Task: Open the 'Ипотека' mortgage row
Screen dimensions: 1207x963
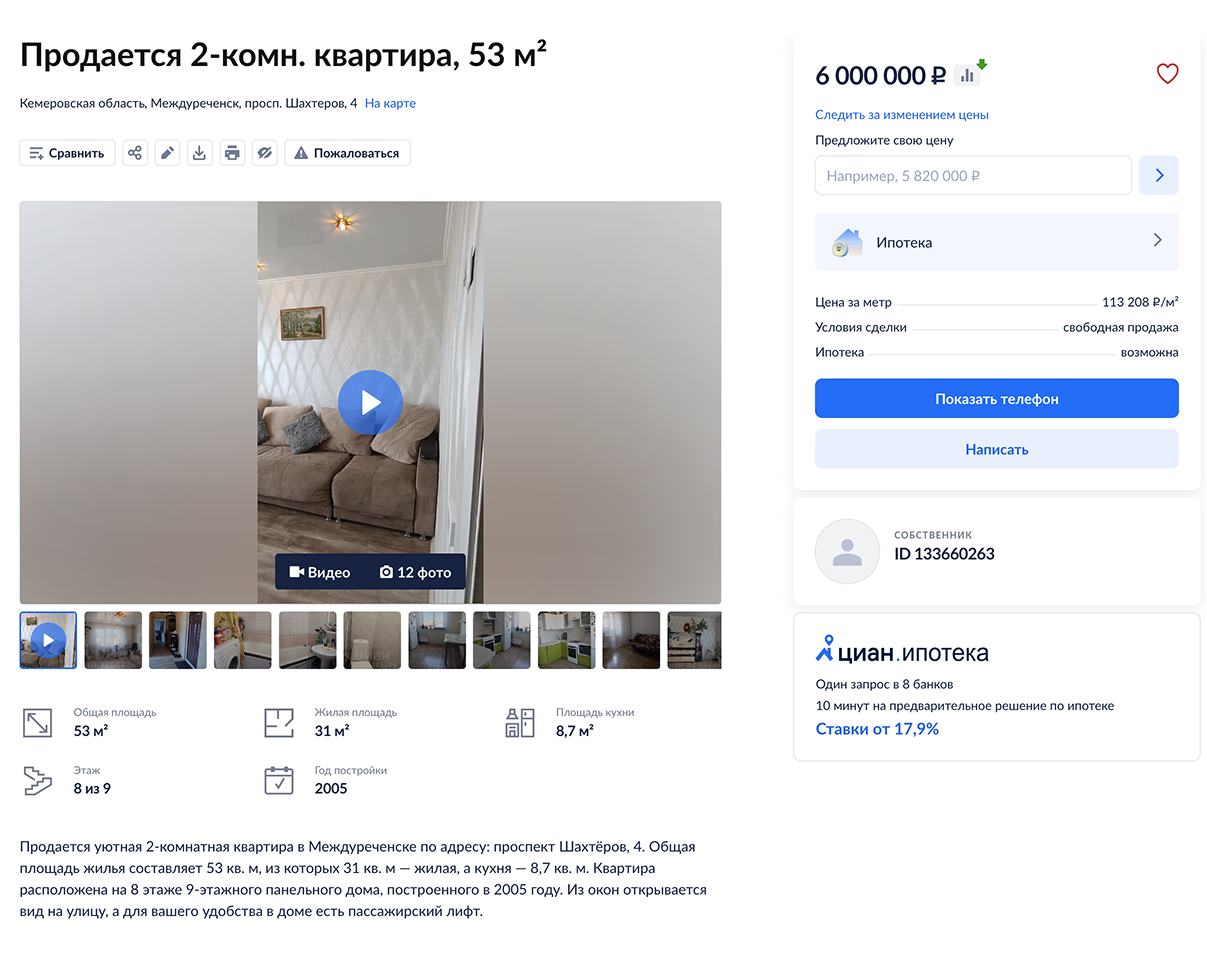Action: tap(996, 242)
